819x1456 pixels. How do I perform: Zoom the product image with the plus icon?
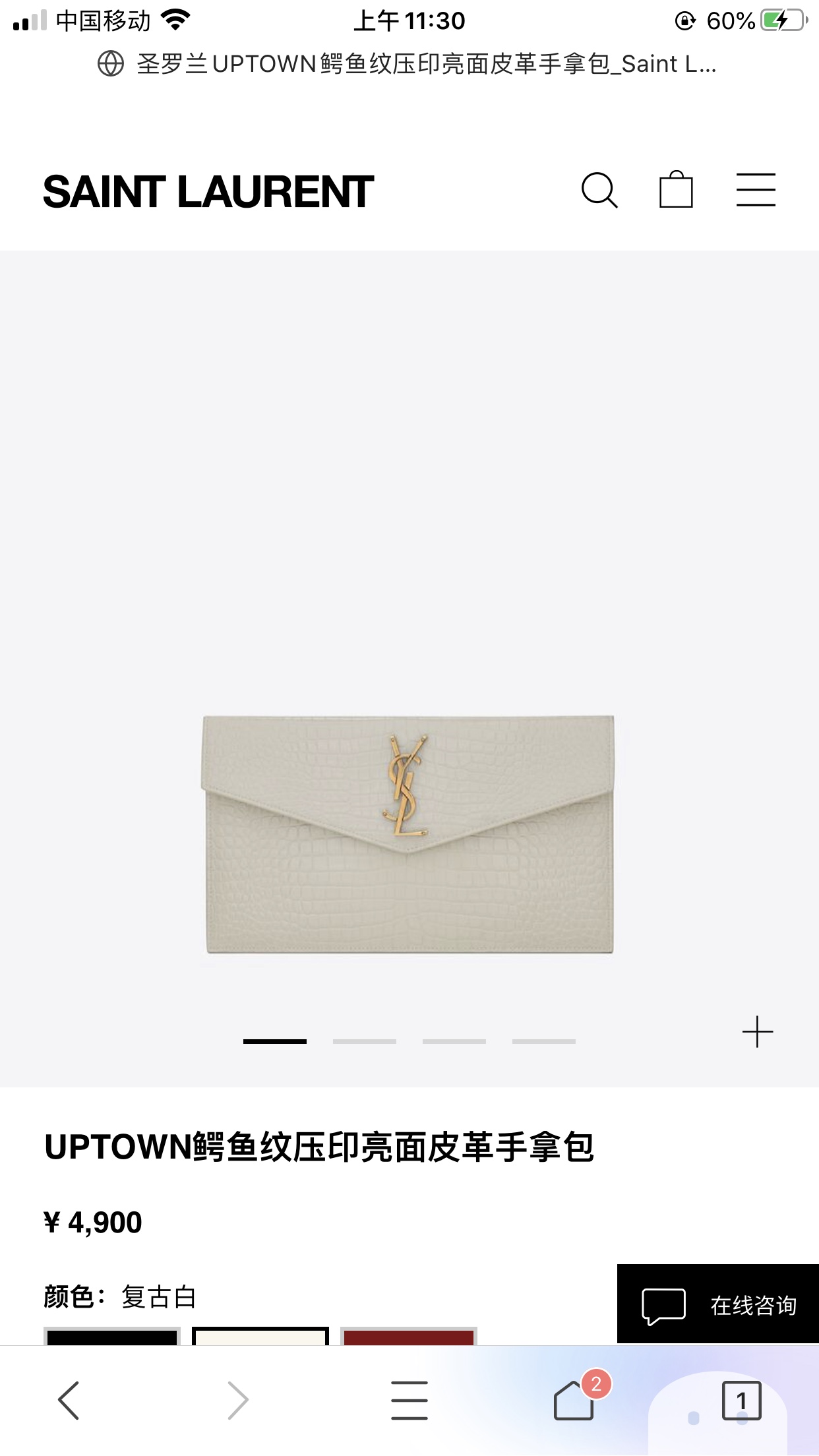[757, 1032]
